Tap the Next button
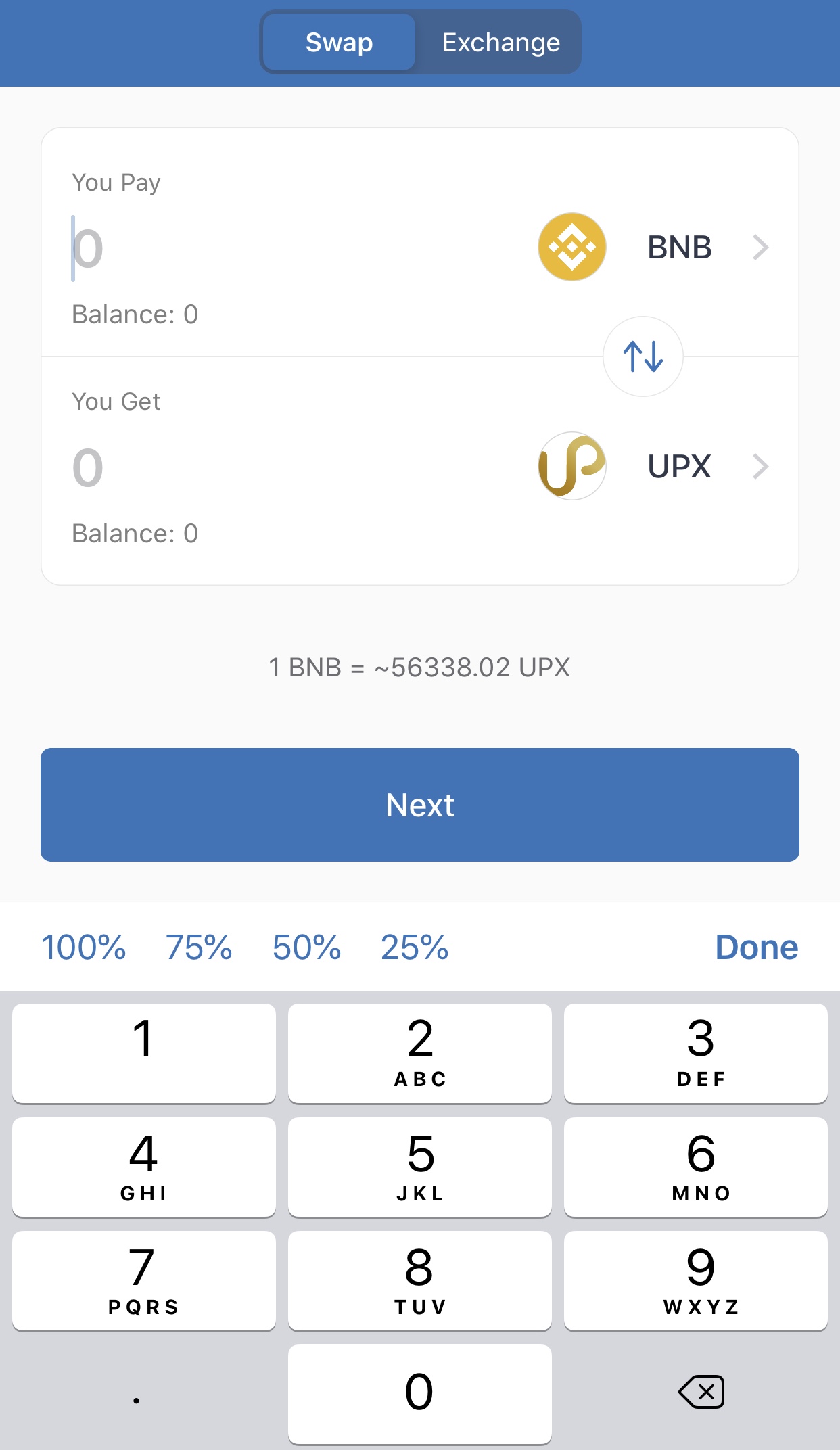The width and height of the screenshot is (840, 1450). tap(420, 805)
